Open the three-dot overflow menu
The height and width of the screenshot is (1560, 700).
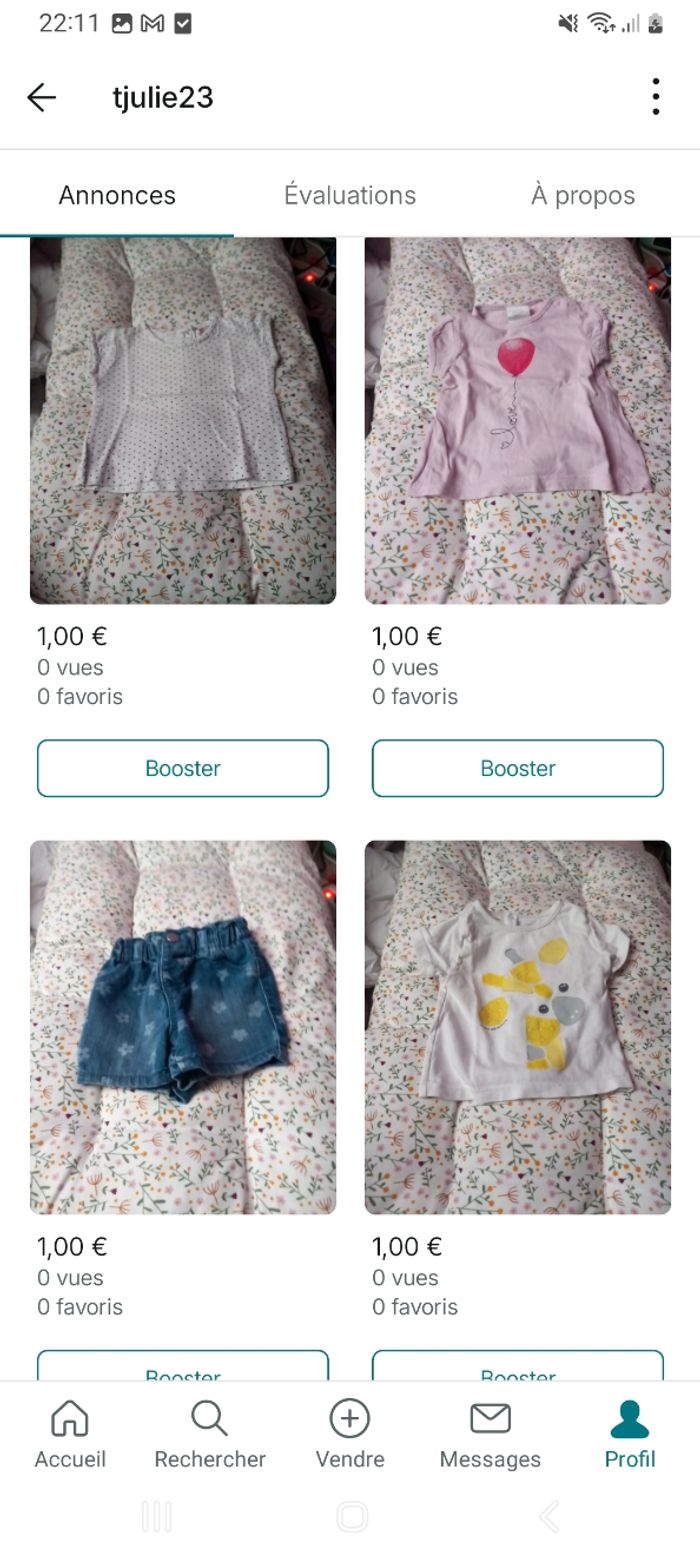click(x=655, y=97)
